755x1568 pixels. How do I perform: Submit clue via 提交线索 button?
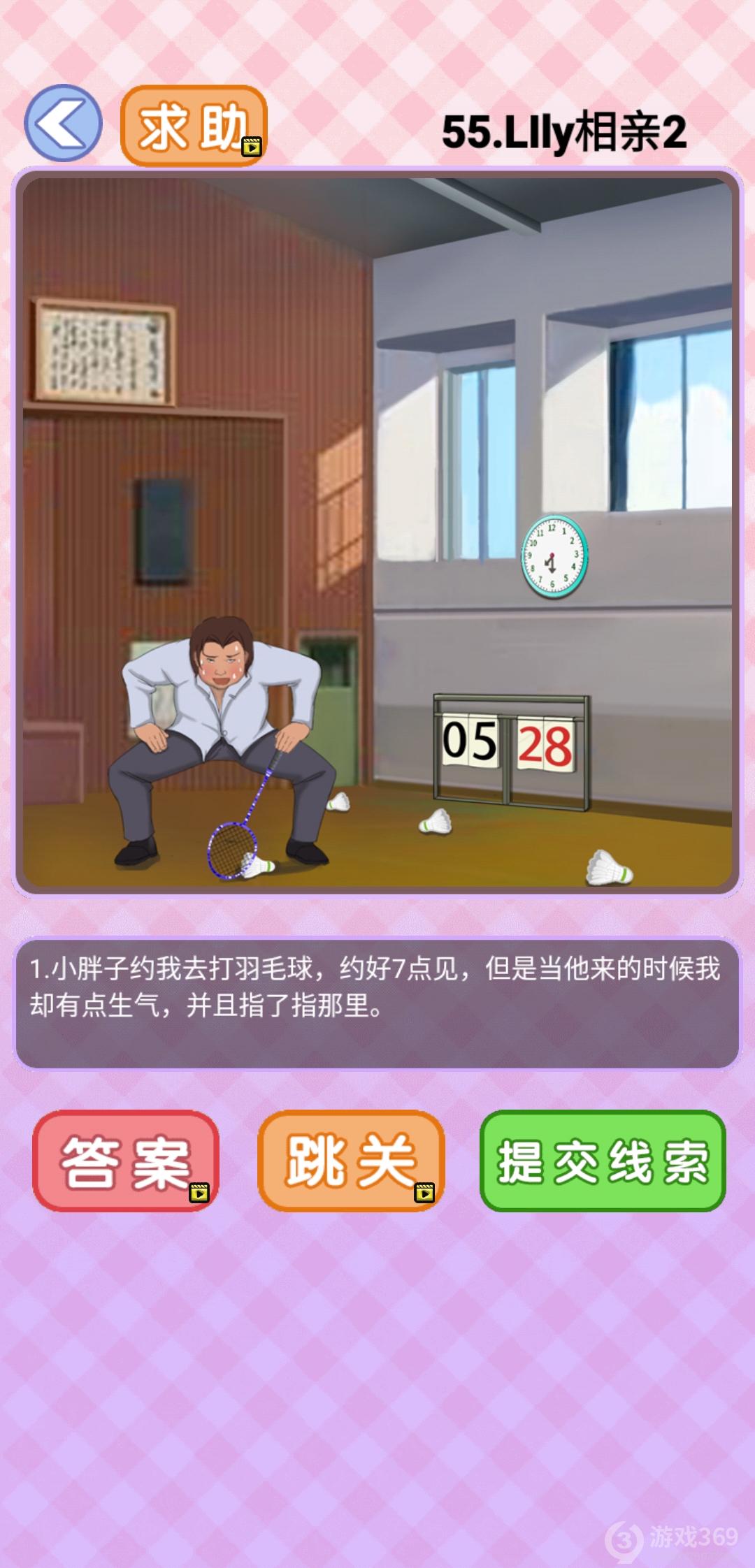[x=603, y=1161]
